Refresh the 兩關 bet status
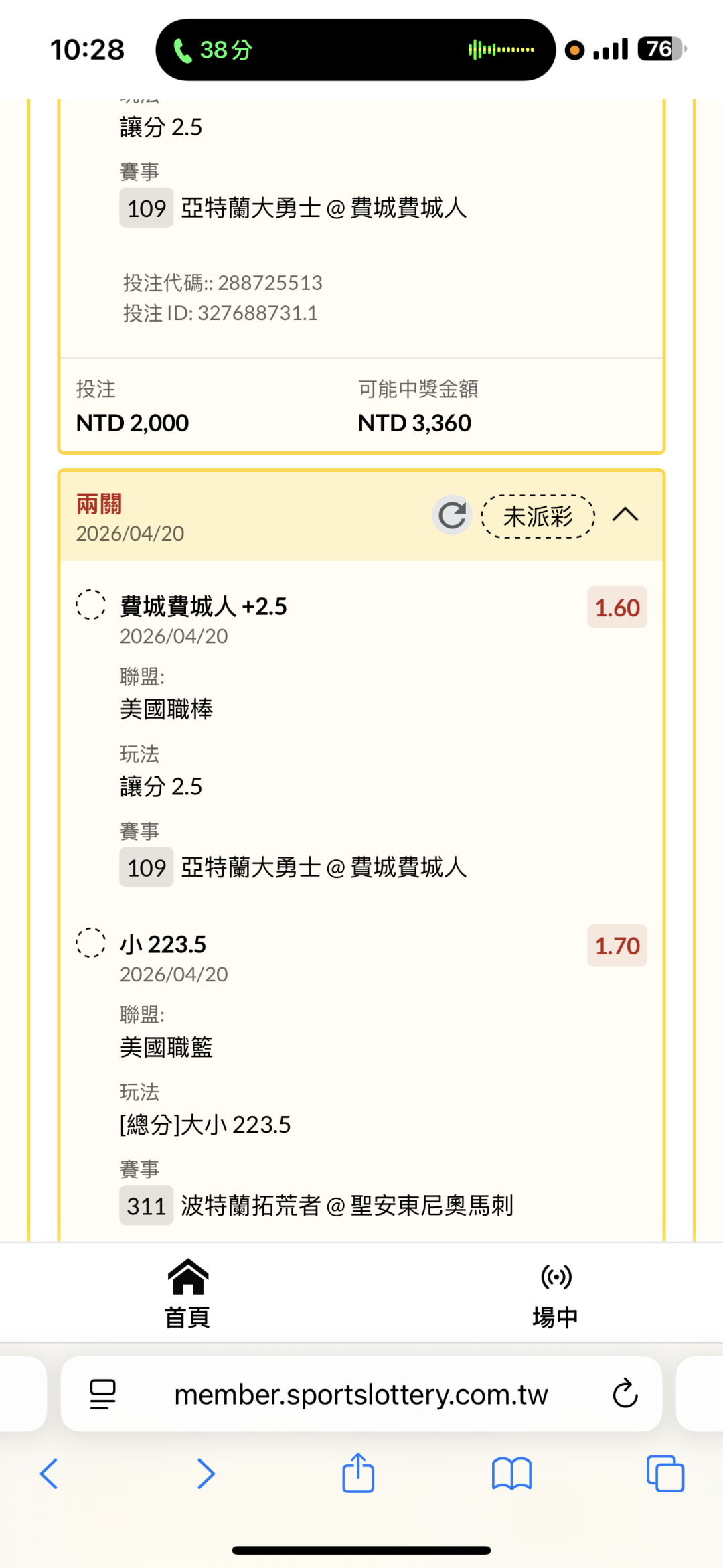The image size is (723, 1568). pyautogui.click(x=453, y=515)
